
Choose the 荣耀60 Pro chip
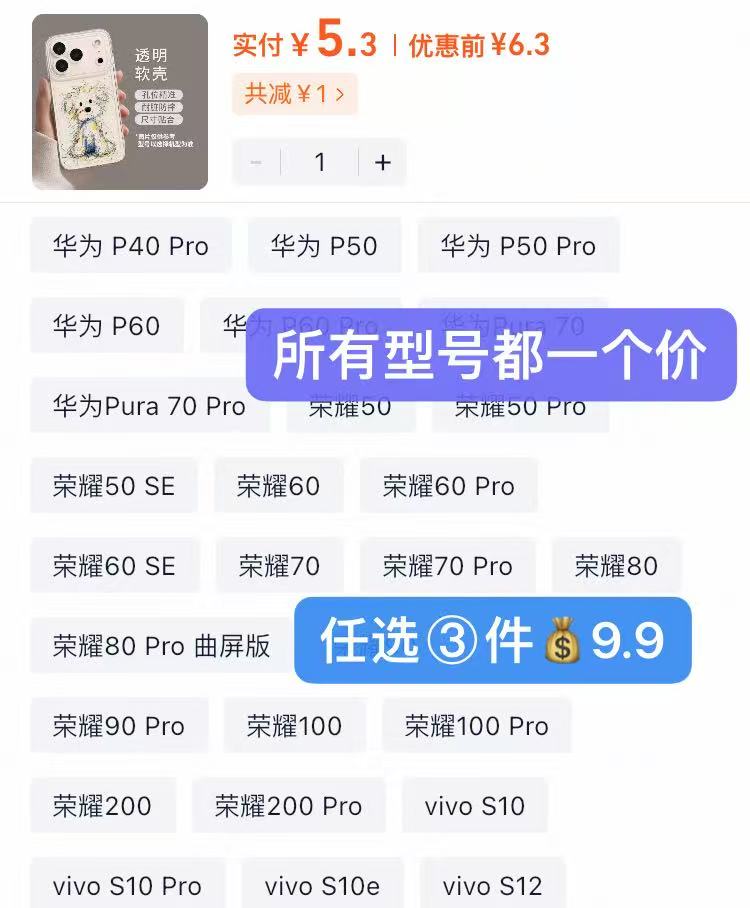click(x=448, y=486)
